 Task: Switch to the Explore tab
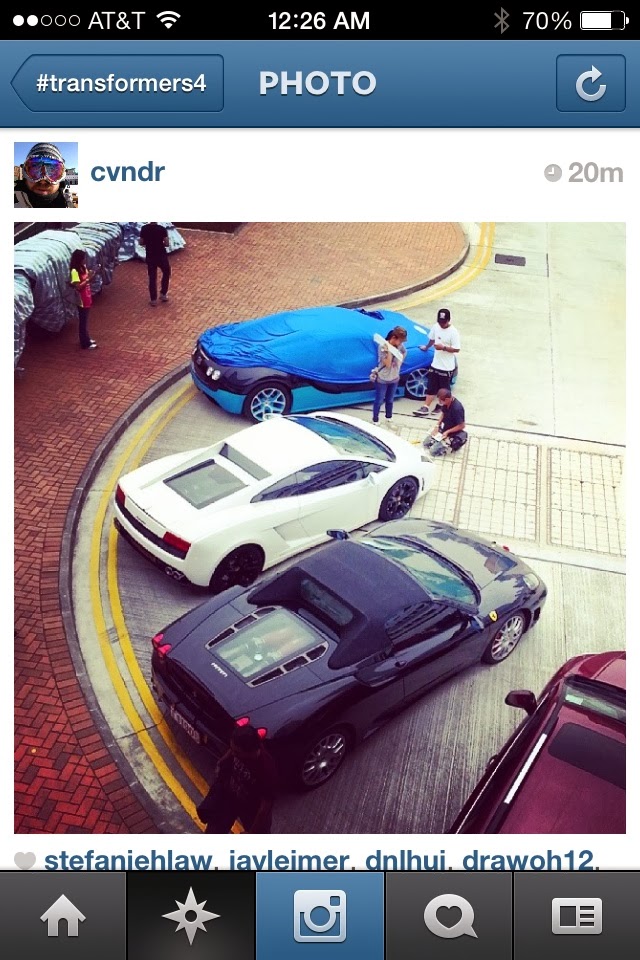191,916
